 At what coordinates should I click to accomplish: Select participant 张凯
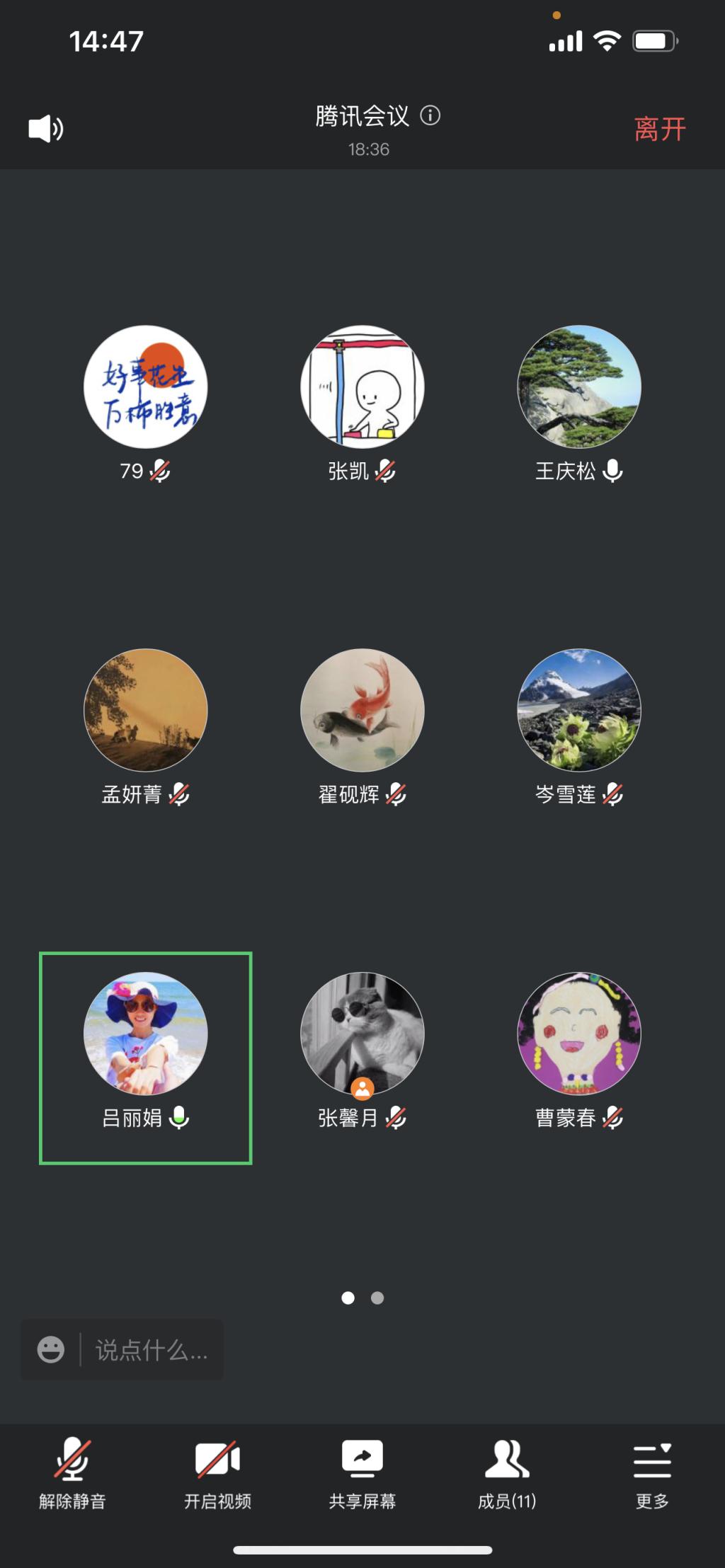(x=362, y=387)
